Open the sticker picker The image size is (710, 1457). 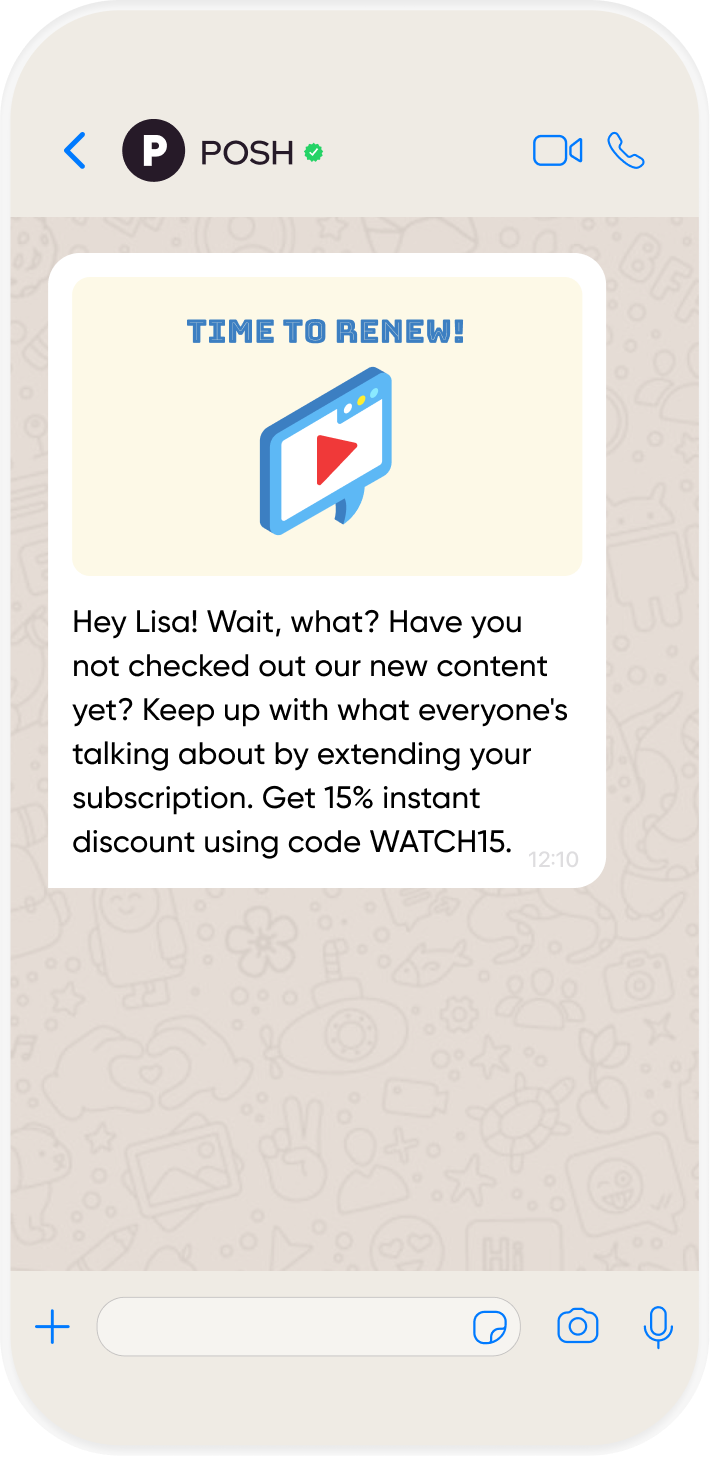point(490,1328)
